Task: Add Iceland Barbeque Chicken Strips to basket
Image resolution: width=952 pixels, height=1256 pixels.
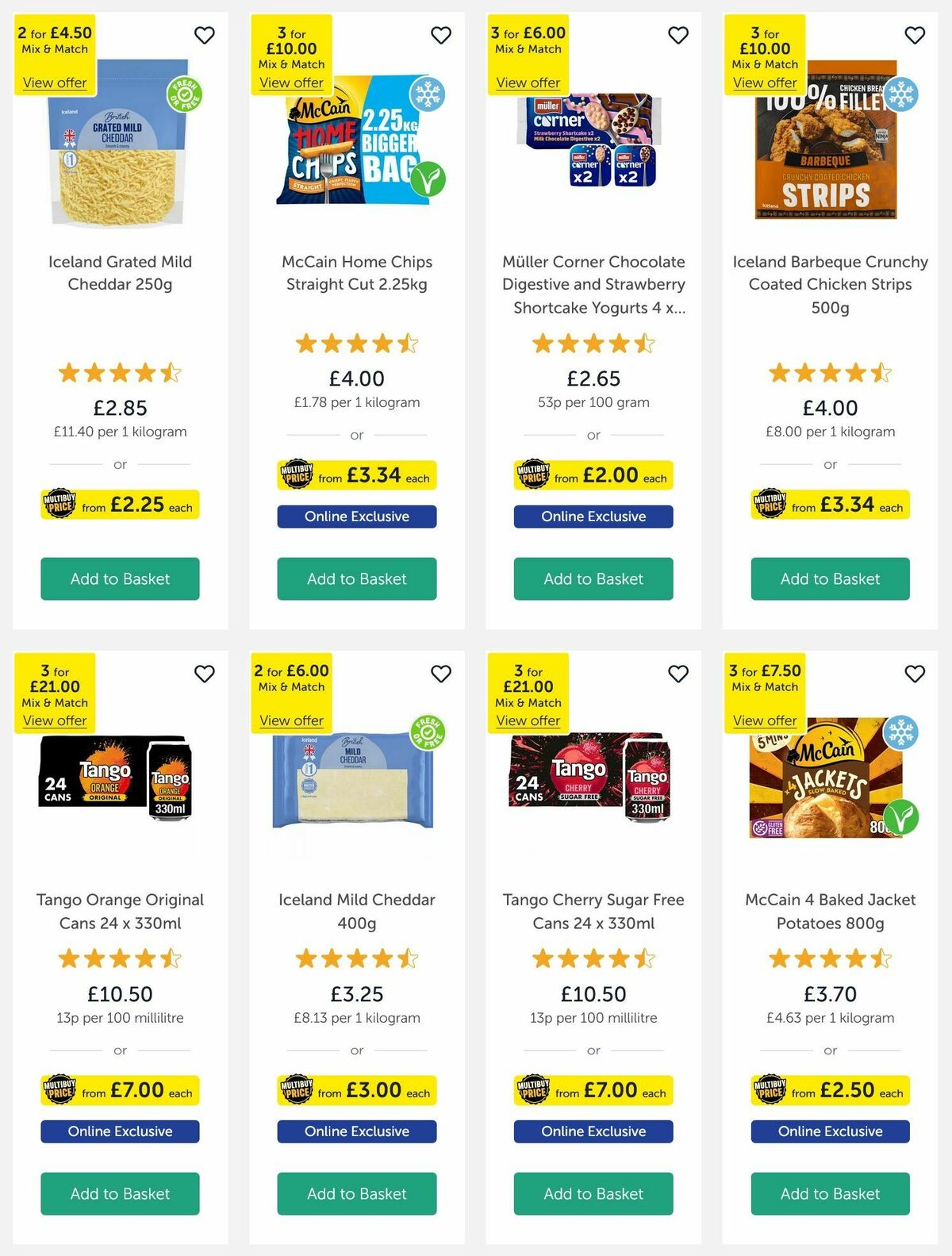Action: coord(830,578)
